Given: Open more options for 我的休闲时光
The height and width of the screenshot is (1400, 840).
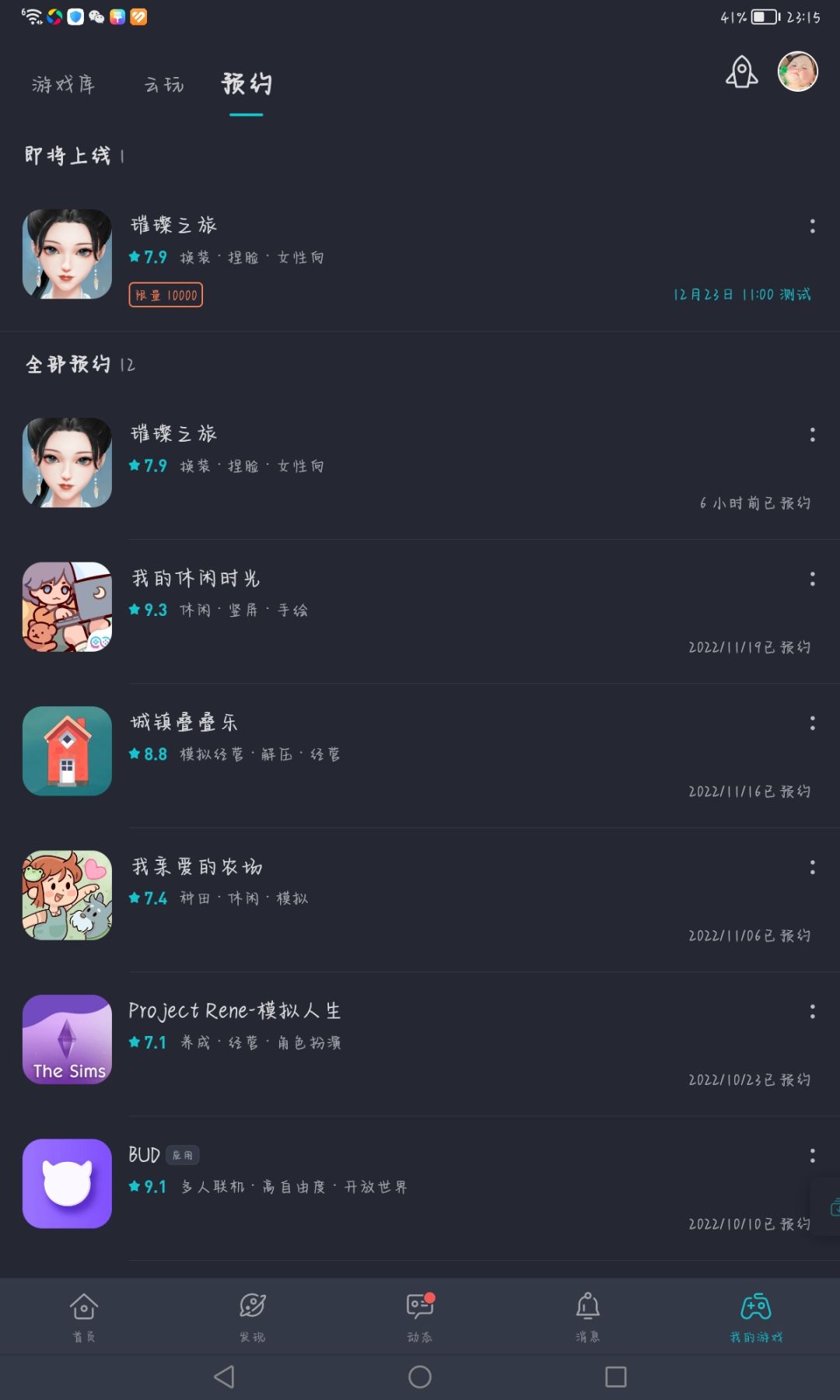Looking at the screenshot, I should tap(813, 579).
